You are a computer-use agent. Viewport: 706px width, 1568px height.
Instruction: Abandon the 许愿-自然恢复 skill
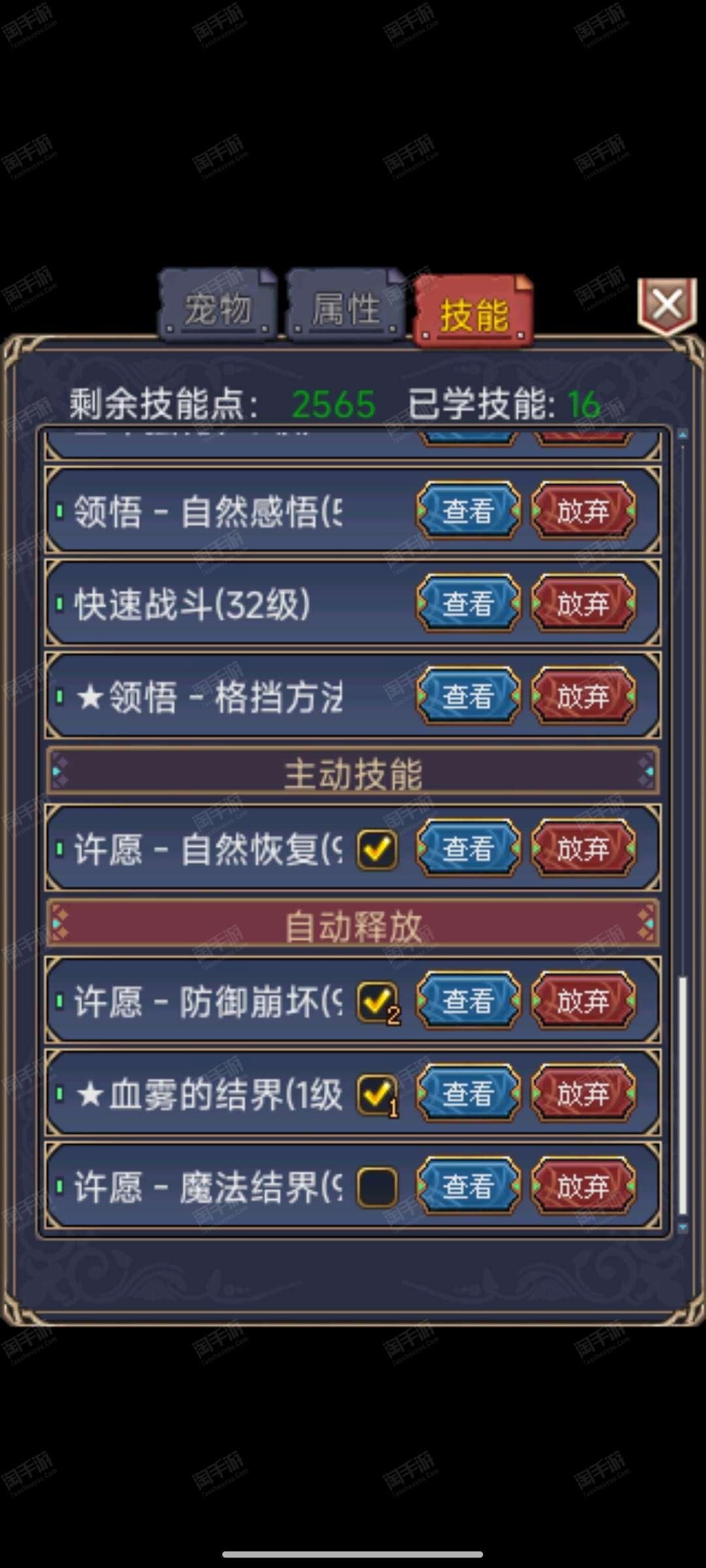[583, 849]
